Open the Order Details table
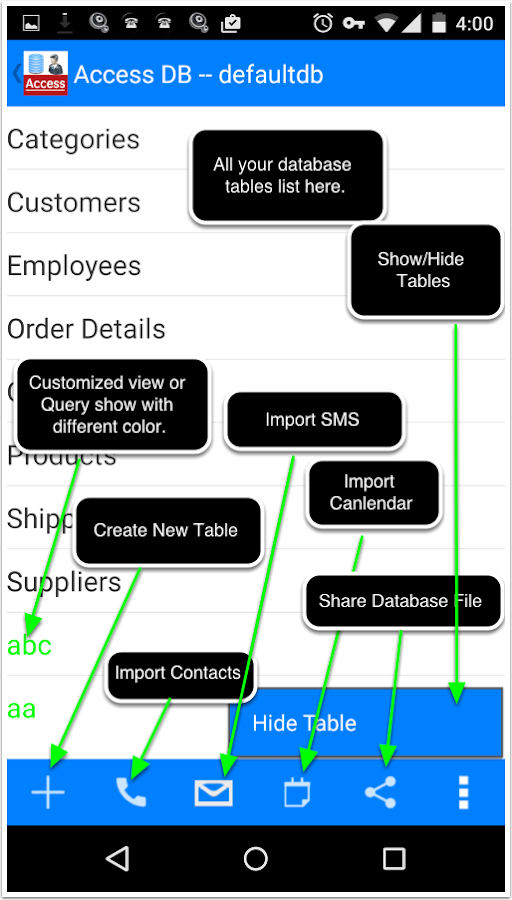The image size is (512, 900). [86, 329]
